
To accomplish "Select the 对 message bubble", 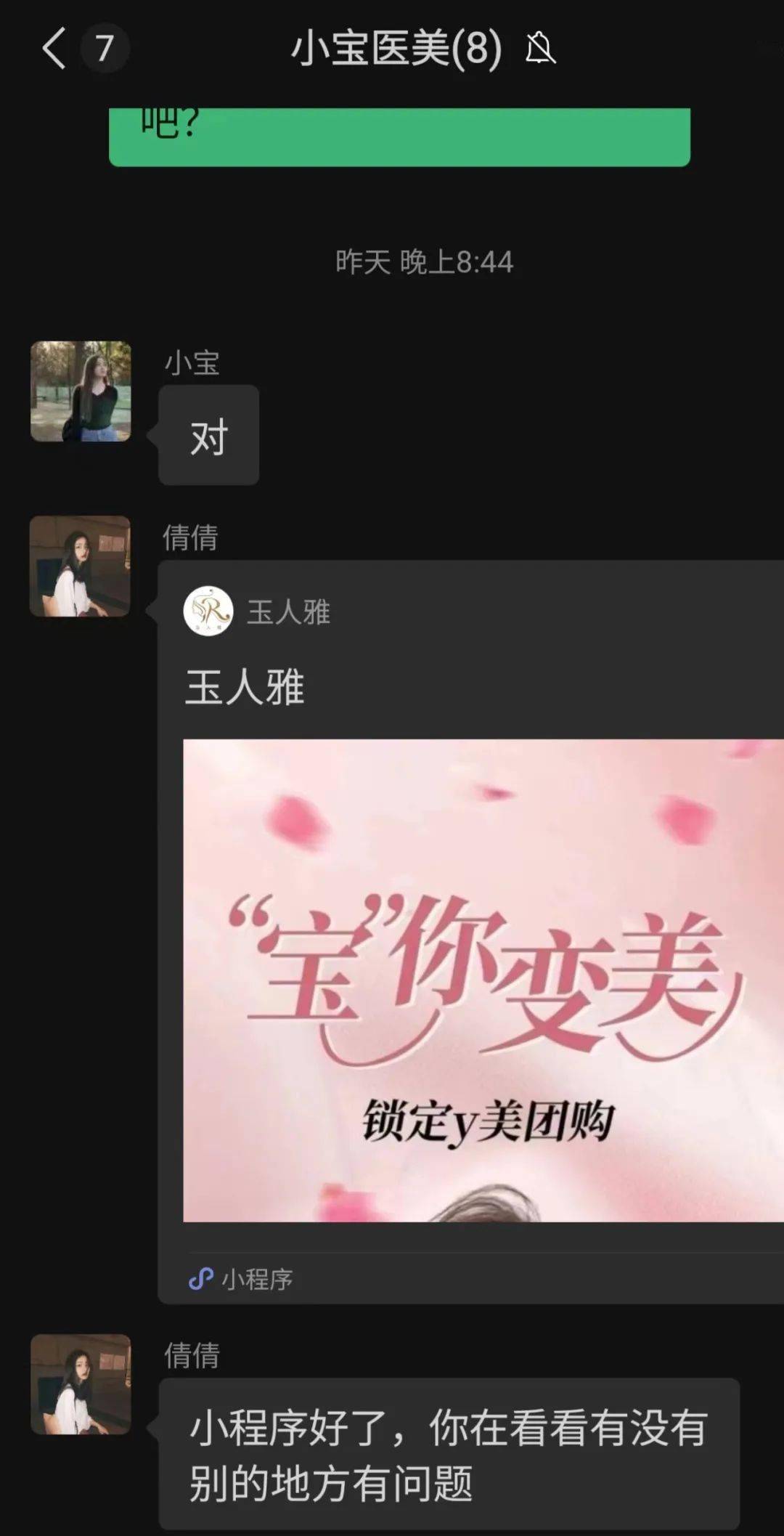I will click(208, 434).
